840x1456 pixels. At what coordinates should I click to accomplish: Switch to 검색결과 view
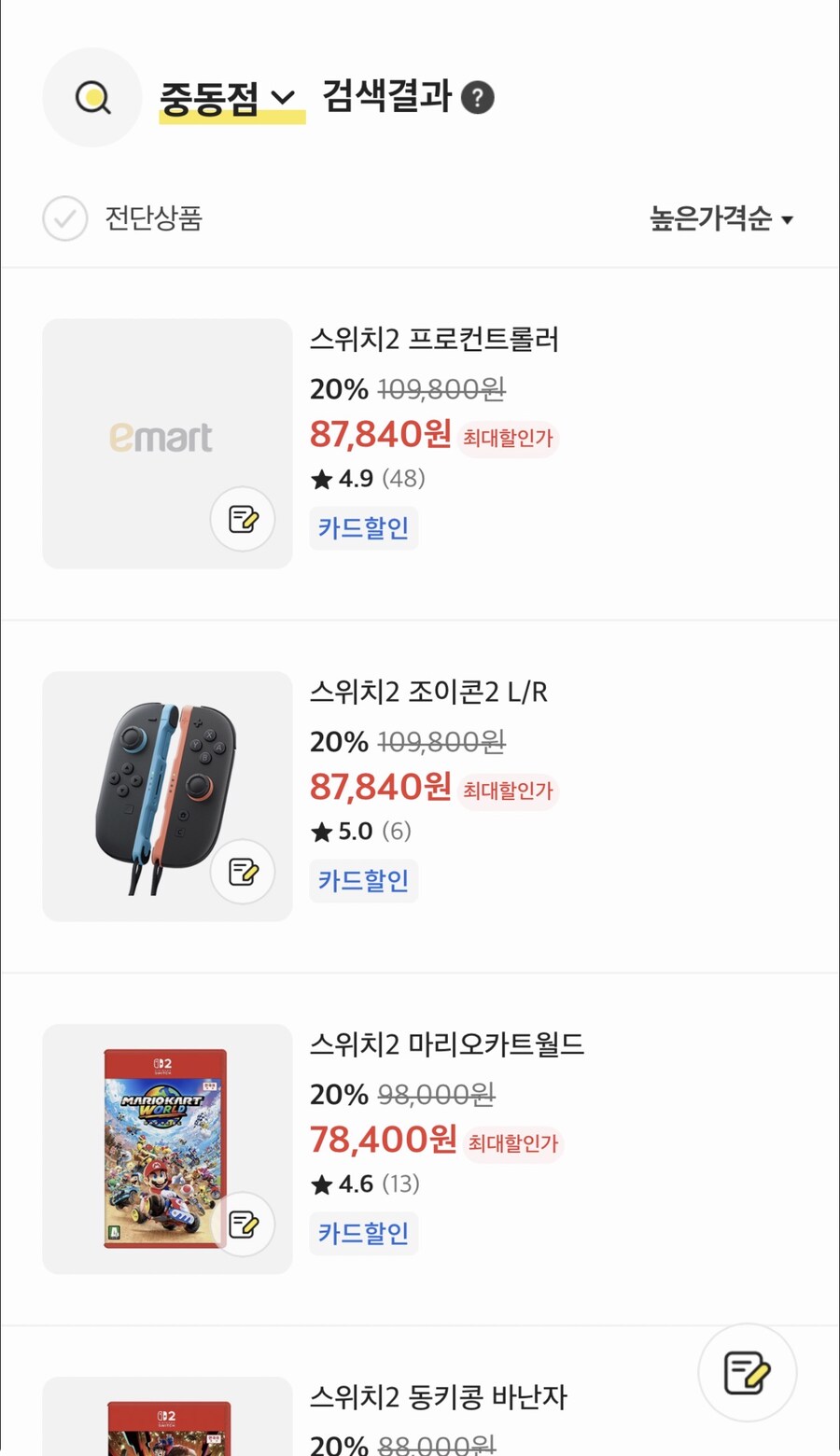click(386, 95)
